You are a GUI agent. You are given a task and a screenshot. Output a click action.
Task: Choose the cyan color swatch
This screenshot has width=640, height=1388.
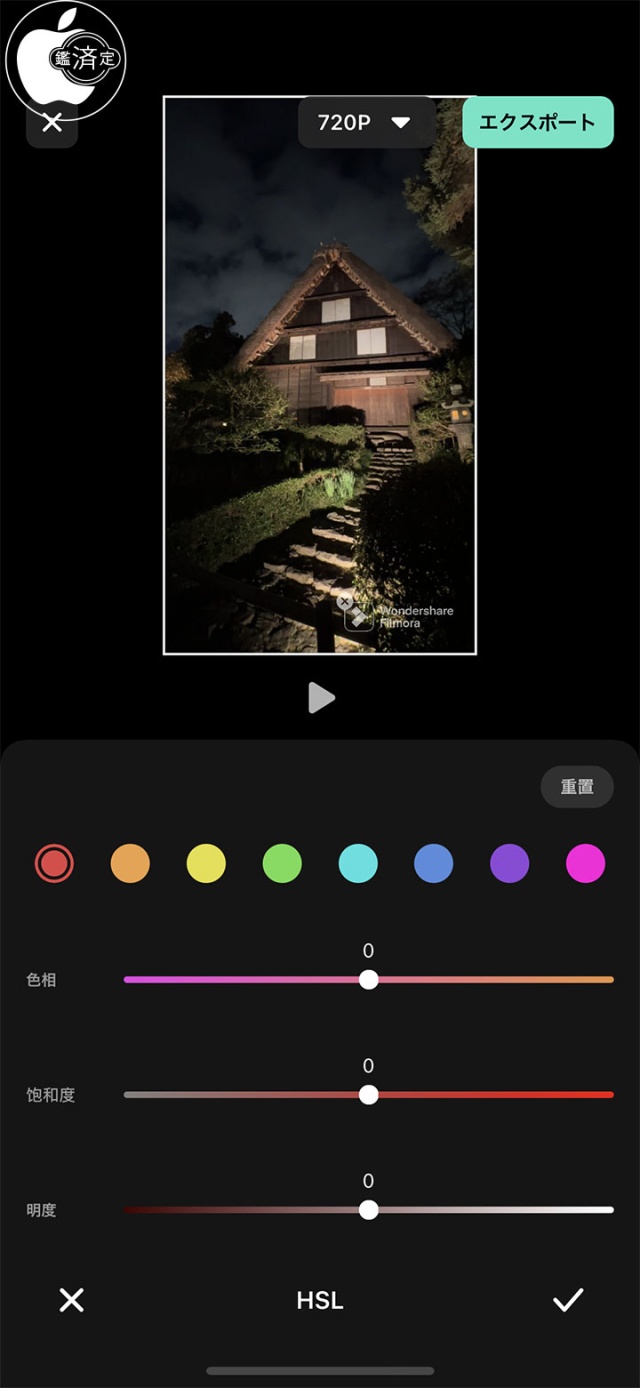358,863
